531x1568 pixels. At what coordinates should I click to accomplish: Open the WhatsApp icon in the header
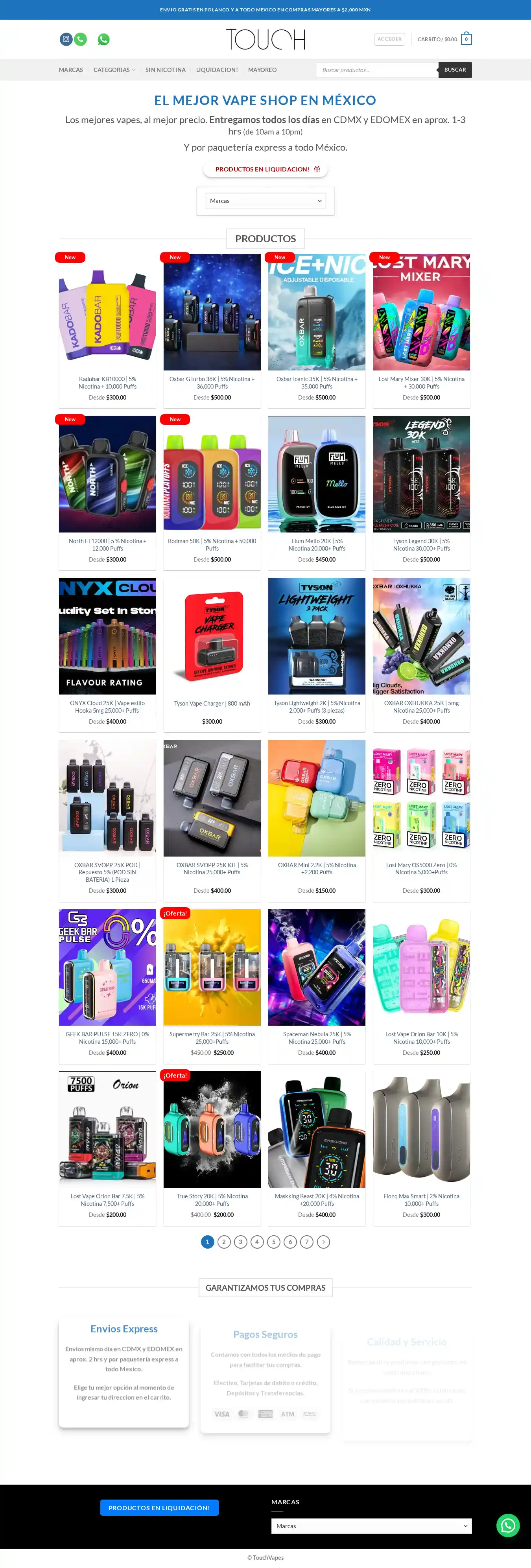pyautogui.click(x=103, y=39)
